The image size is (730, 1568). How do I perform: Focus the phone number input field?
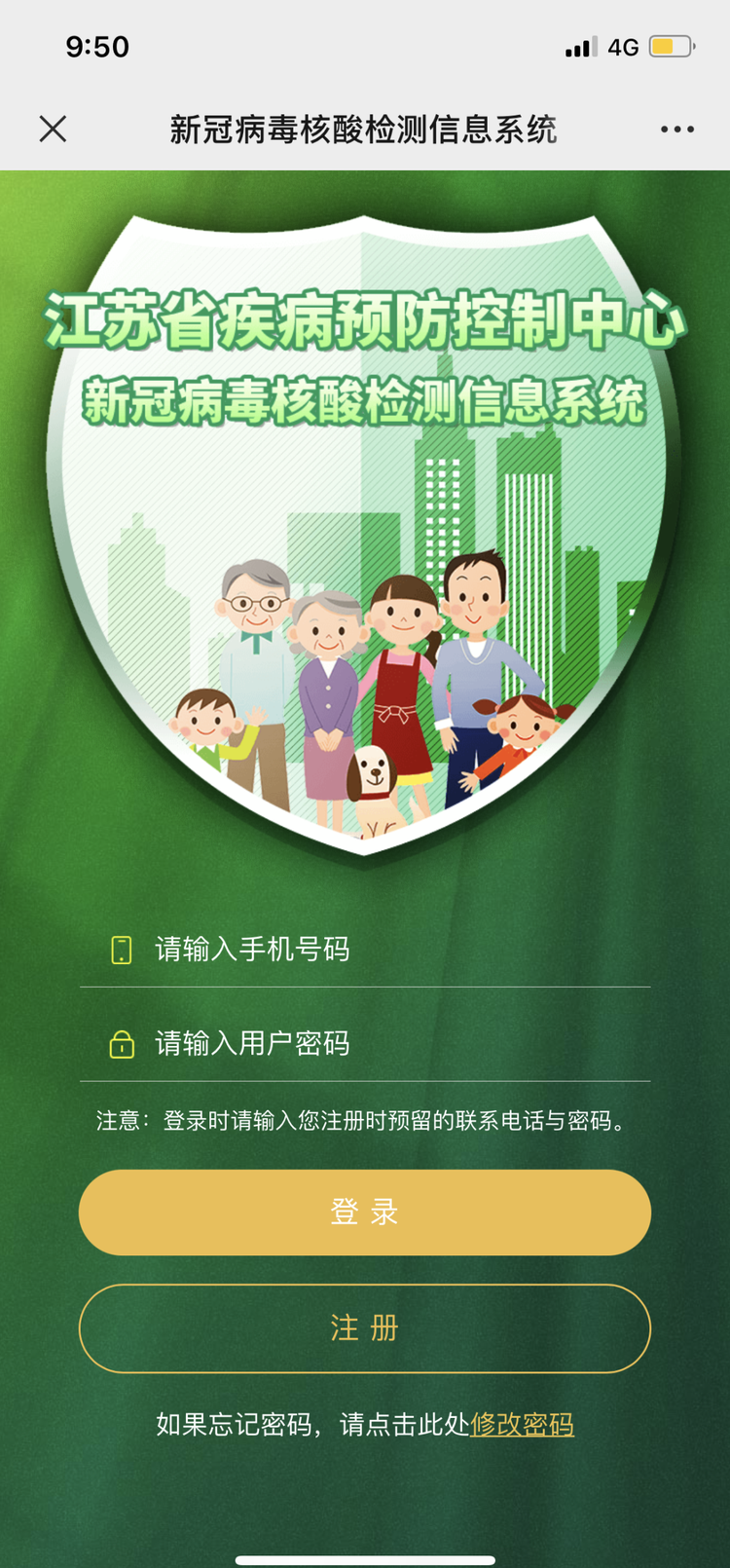pyautogui.click(x=389, y=950)
